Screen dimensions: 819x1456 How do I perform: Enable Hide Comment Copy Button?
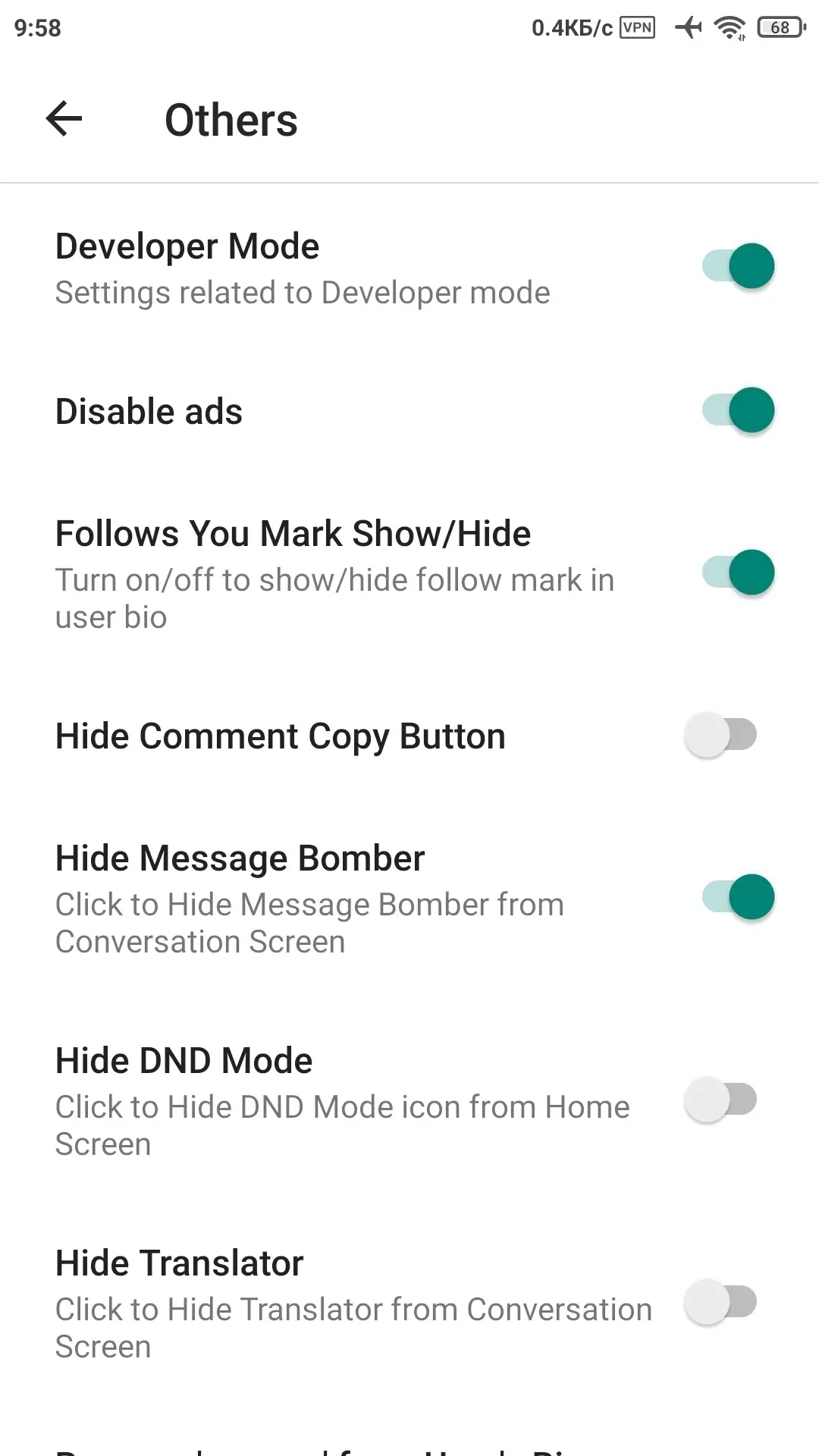pyautogui.click(x=721, y=735)
